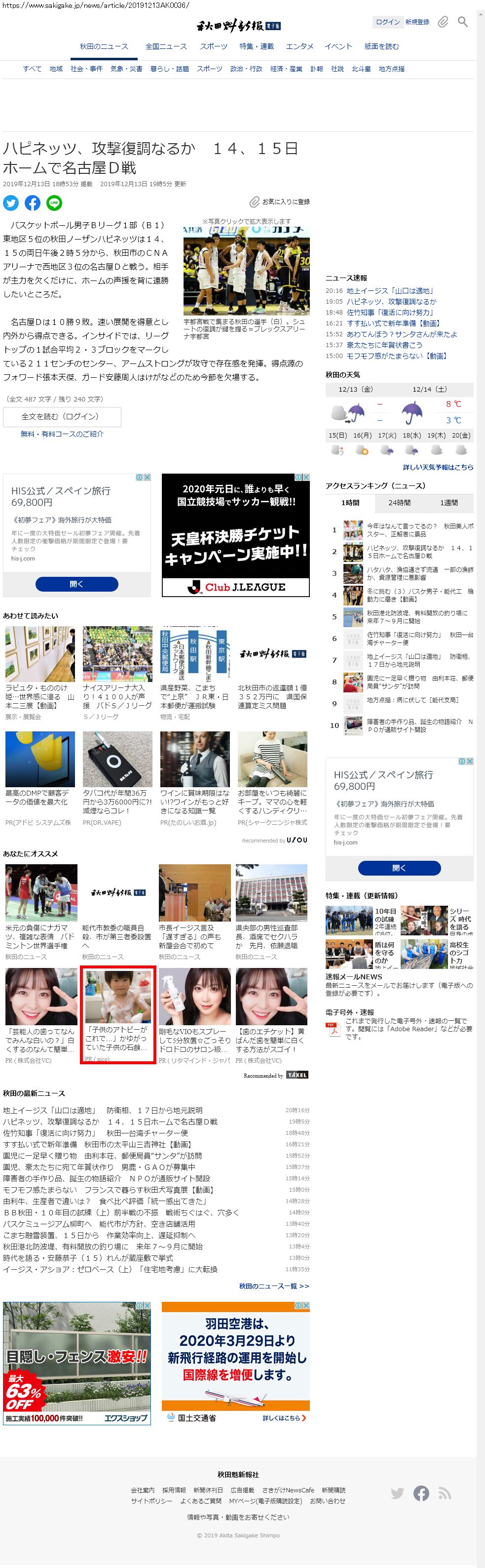Screen dimensions: 485x1568
Task: Open the スポーツ main navigation tab
Action: tap(213, 46)
